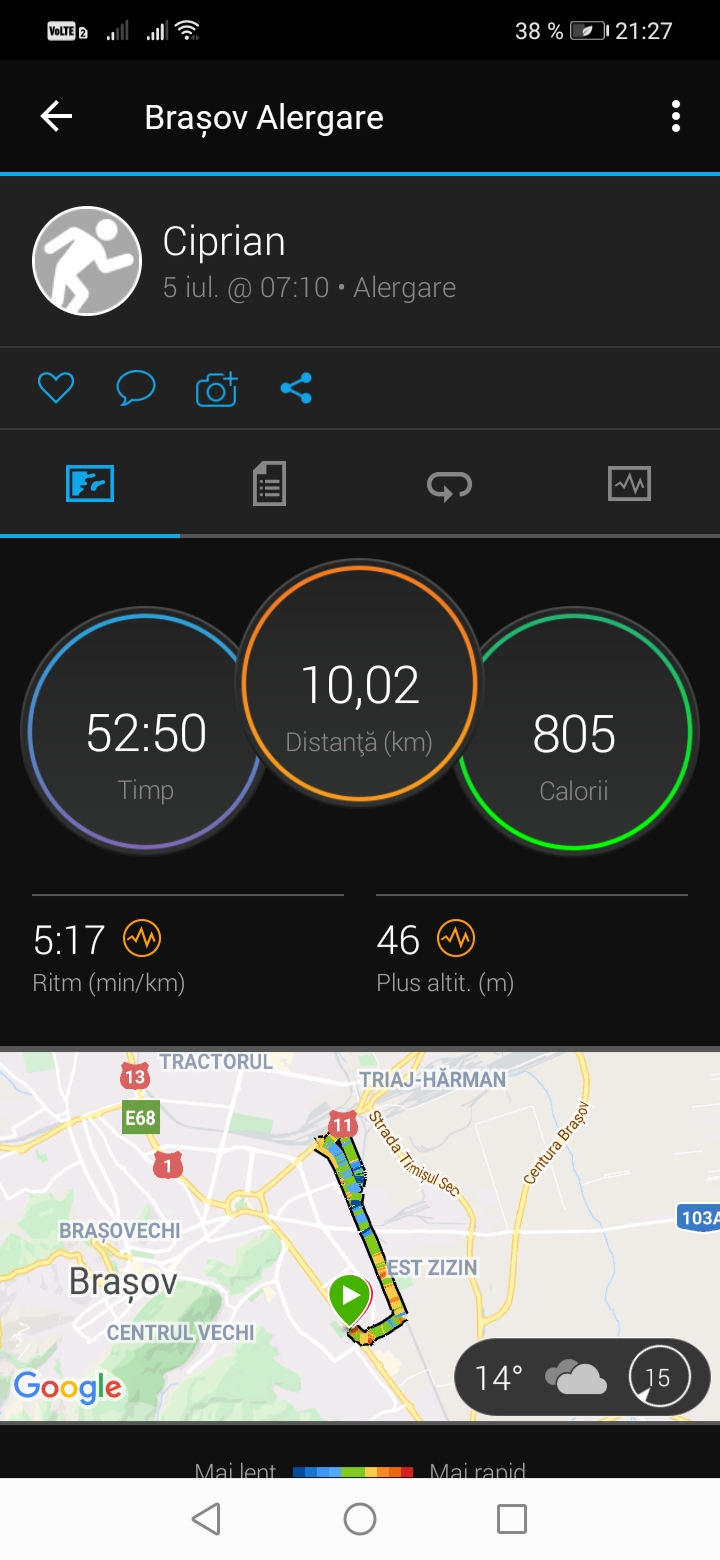The width and height of the screenshot is (720, 1560).
Task: Switch to the laps tab
Action: [449, 485]
